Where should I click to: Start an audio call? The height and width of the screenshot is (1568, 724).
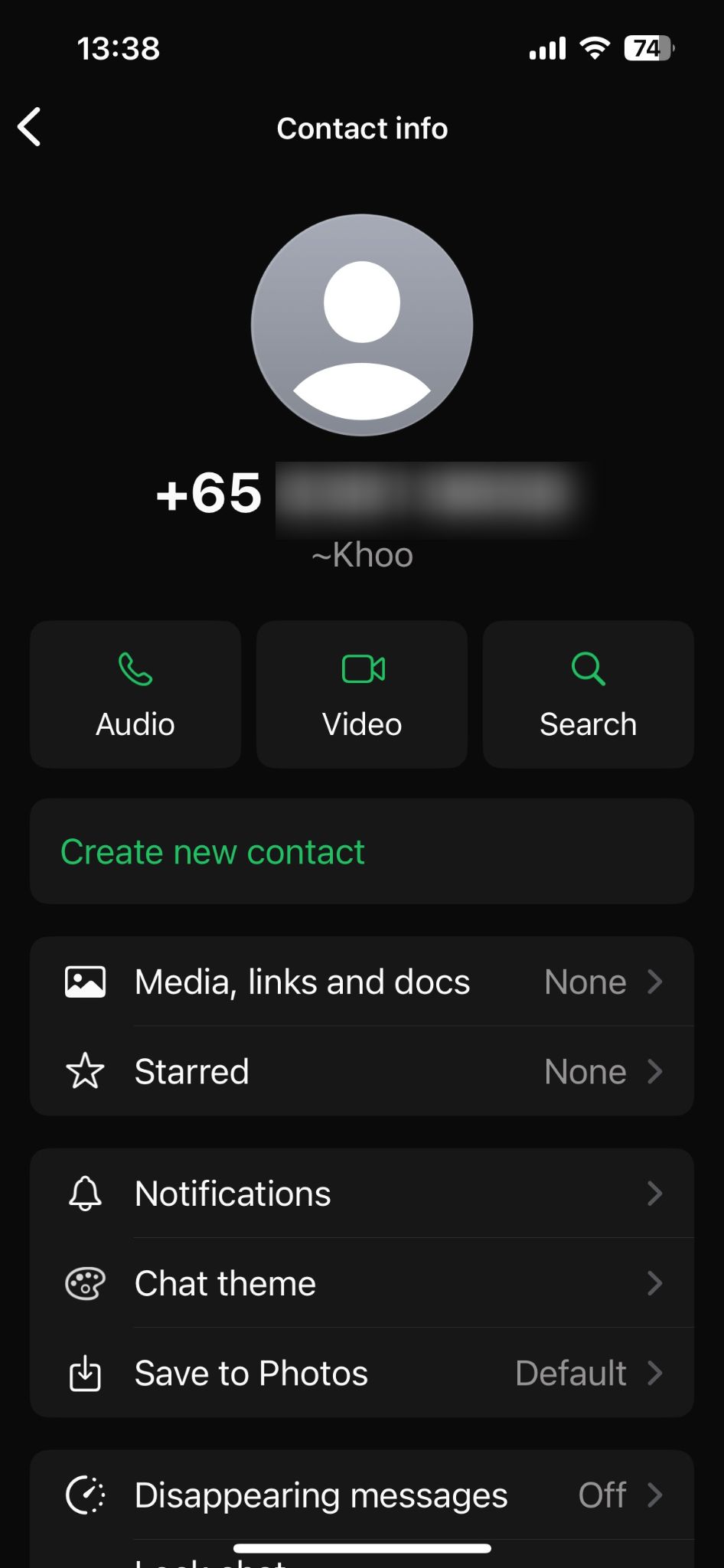[x=135, y=694]
